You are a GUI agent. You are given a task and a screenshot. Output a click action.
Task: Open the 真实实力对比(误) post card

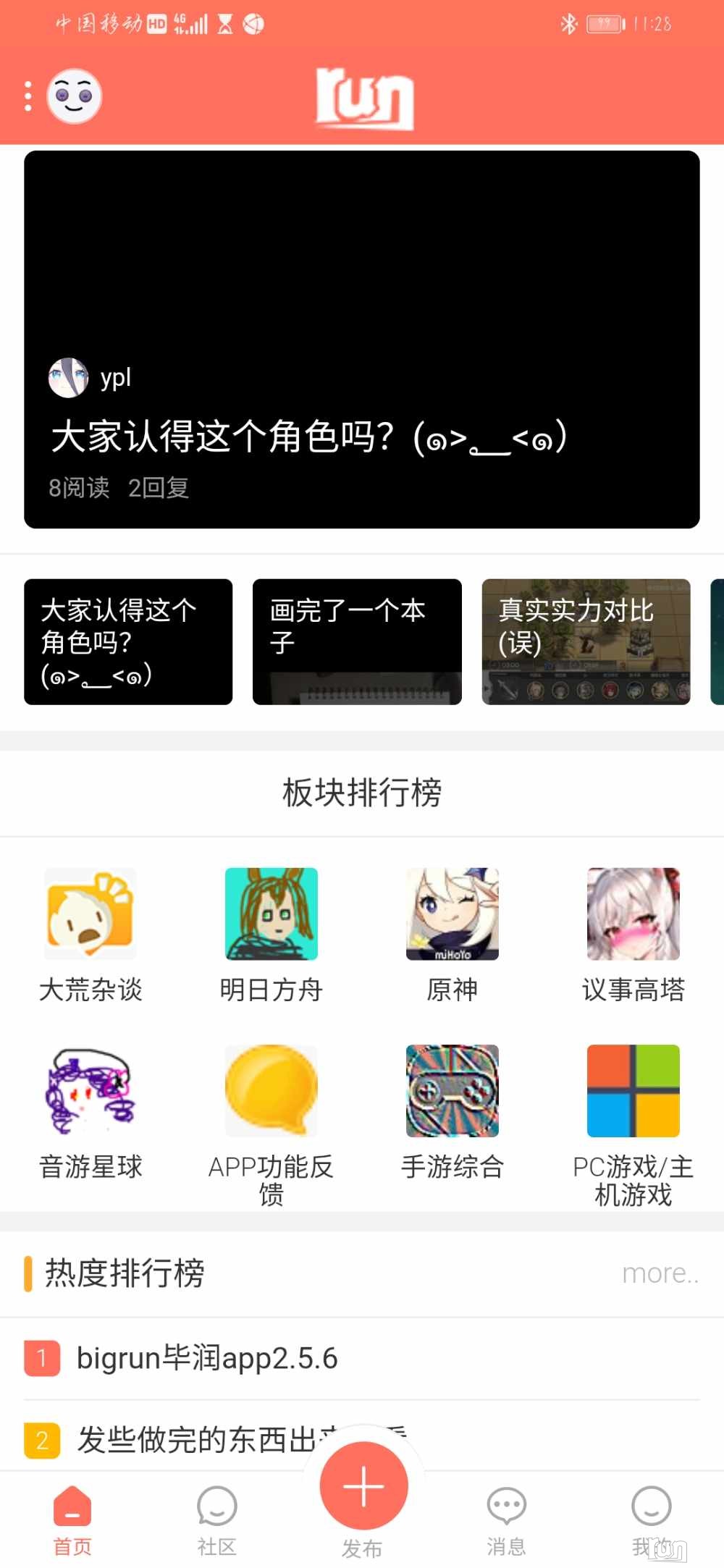[586, 641]
